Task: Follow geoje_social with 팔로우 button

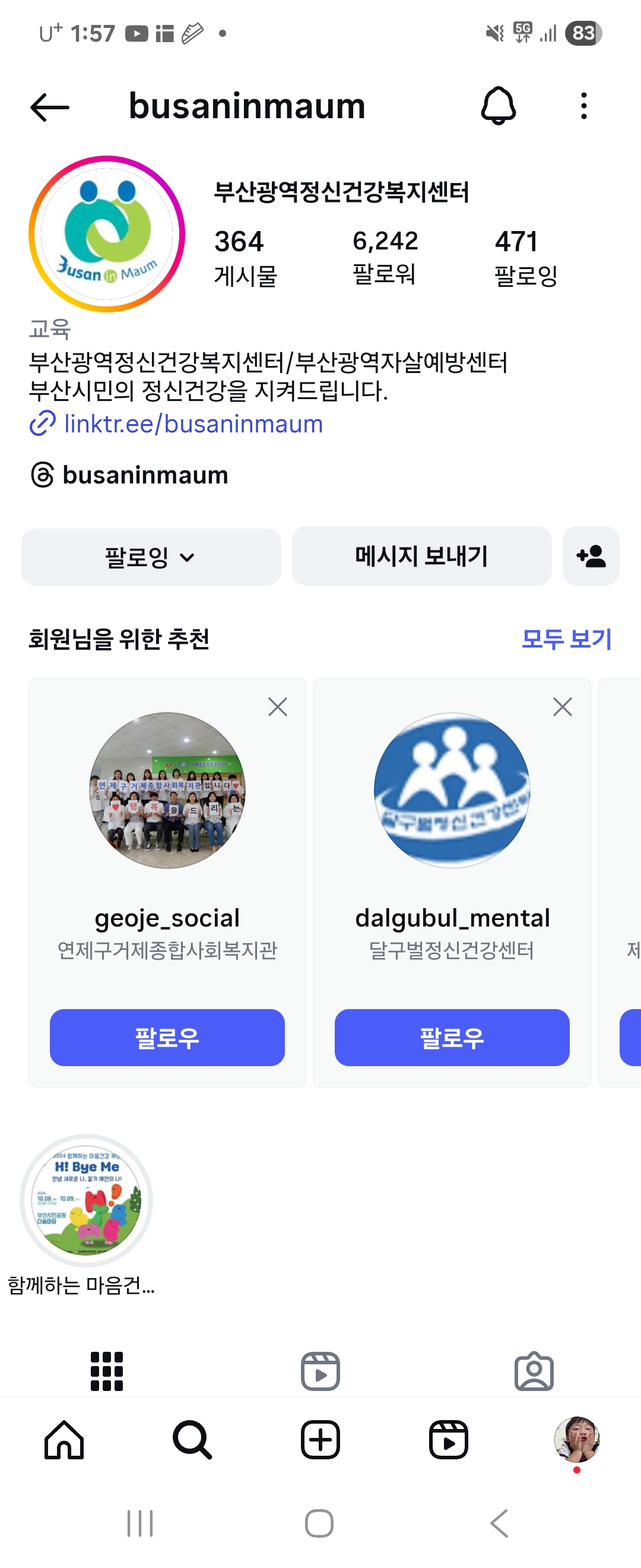Action: (x=167, y=1037)
